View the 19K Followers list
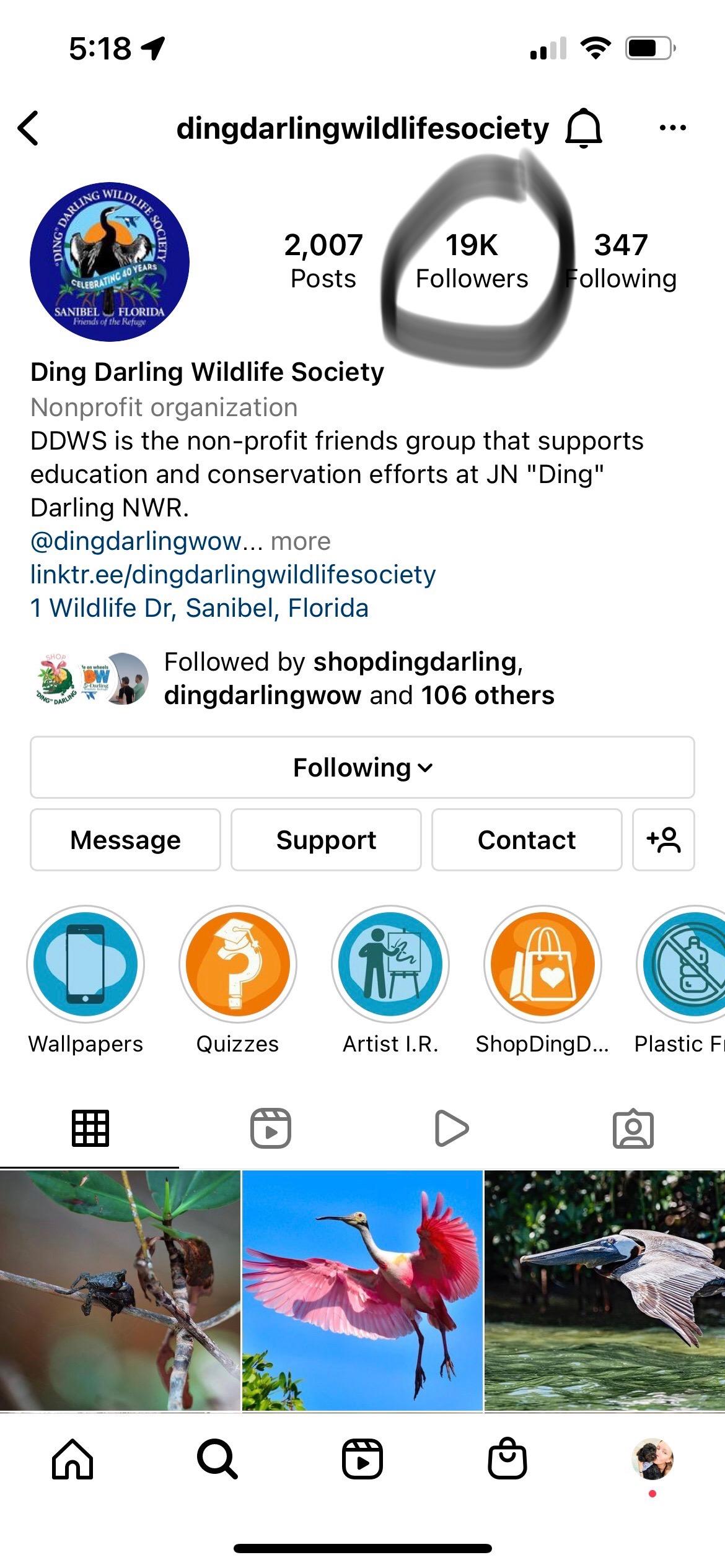Viewport: 725px width, 1568px height. pos(472,261)
